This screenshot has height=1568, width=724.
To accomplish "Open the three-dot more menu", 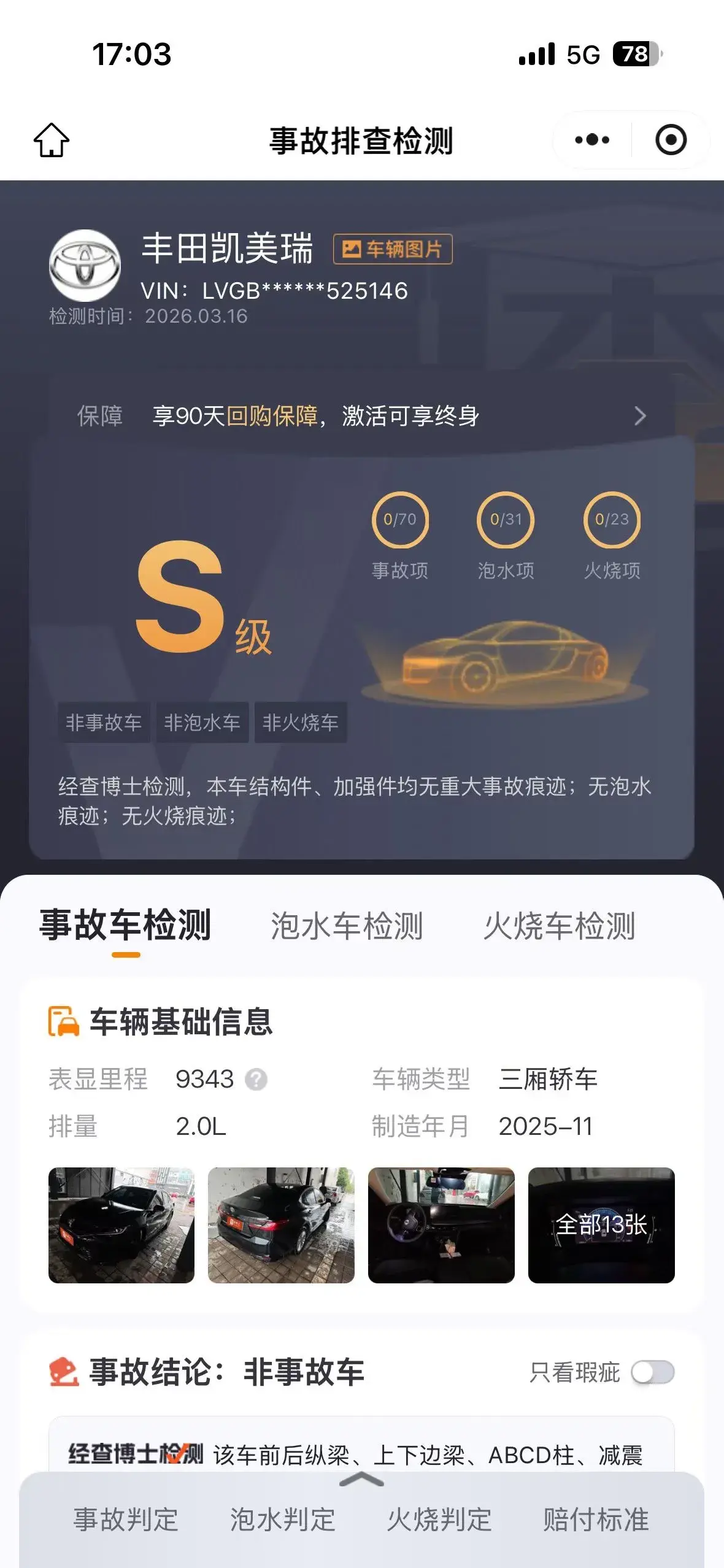I will pyautogui.click(x=592, y=140).
